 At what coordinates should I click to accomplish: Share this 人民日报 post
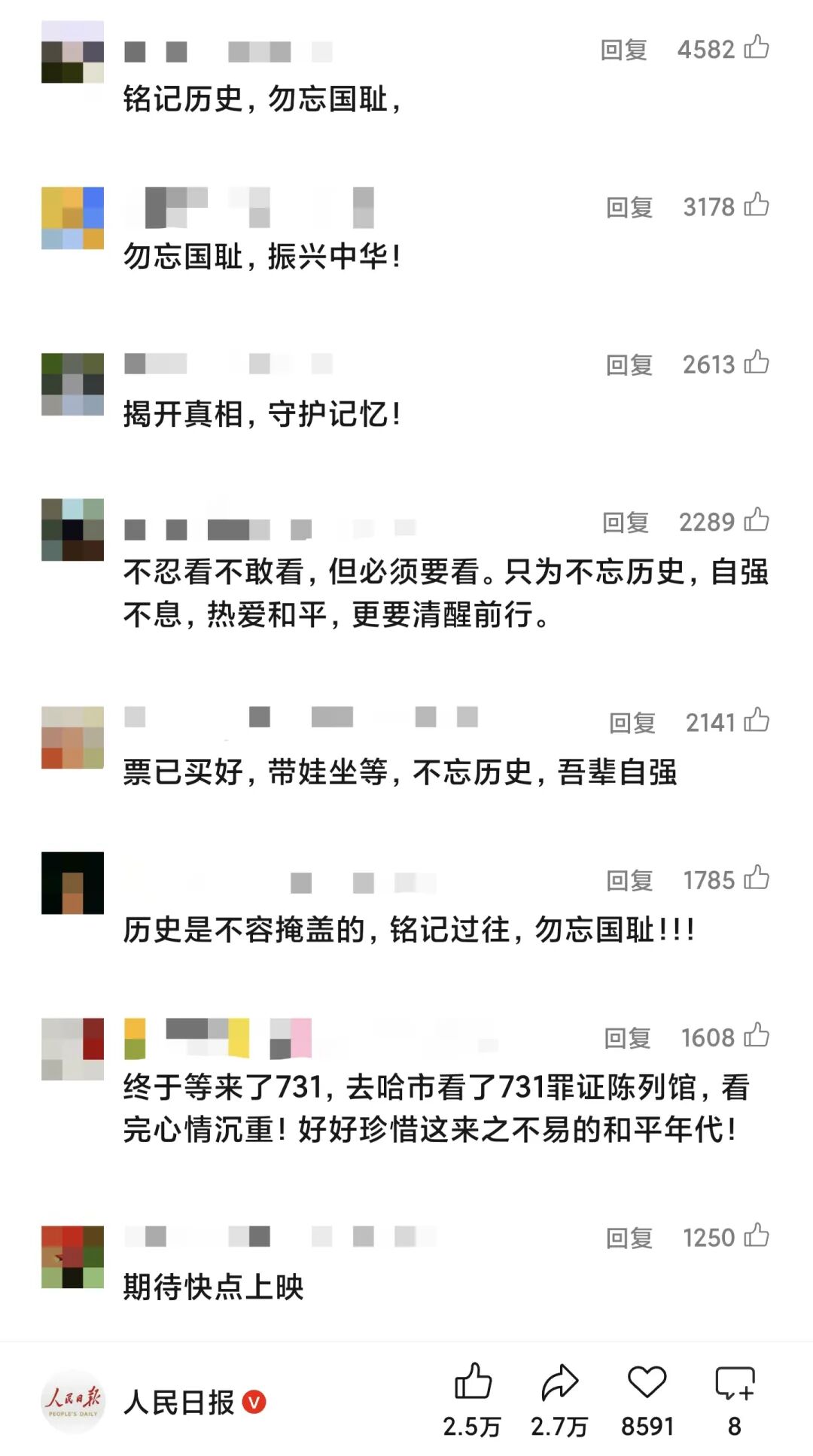point(559,1384)
